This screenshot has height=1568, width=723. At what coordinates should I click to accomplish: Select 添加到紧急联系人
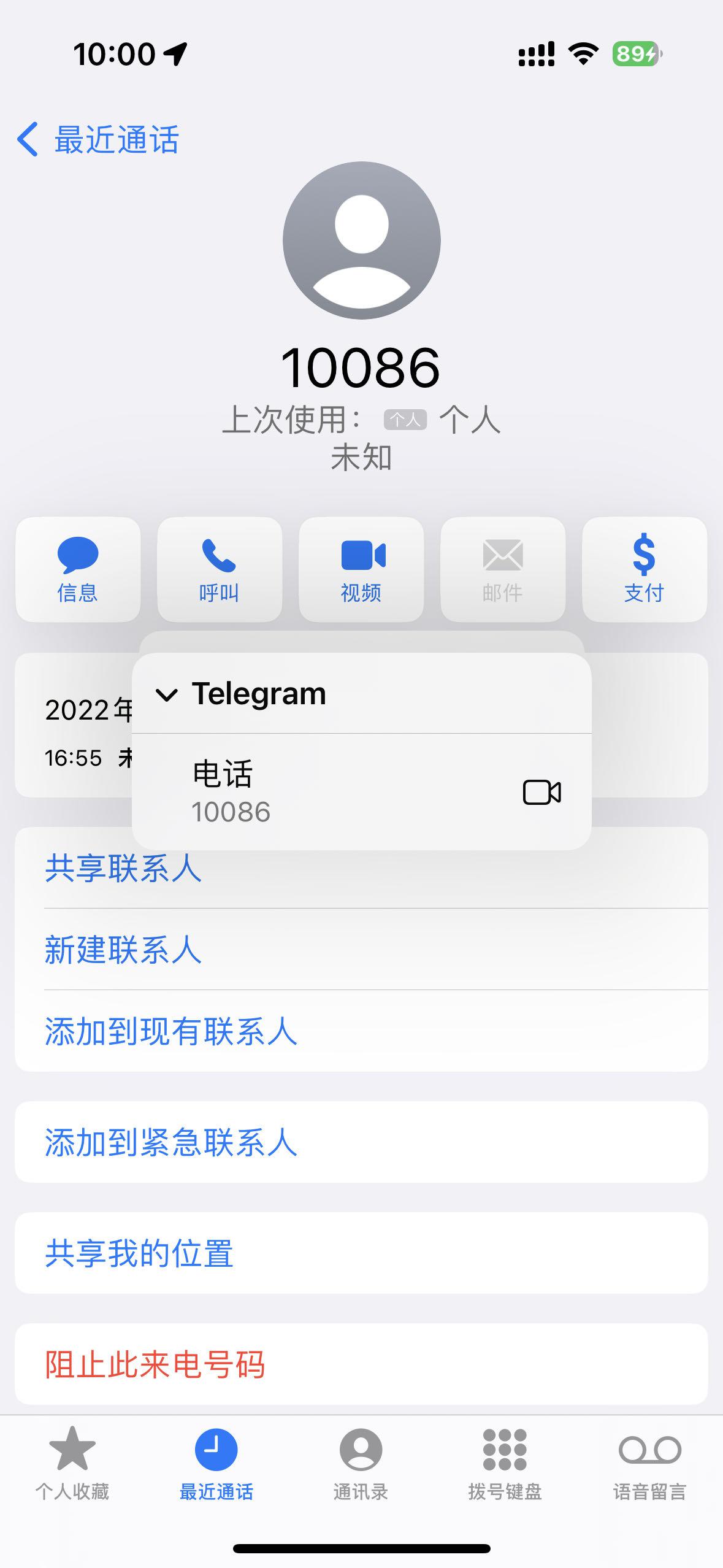point(170,1142)
